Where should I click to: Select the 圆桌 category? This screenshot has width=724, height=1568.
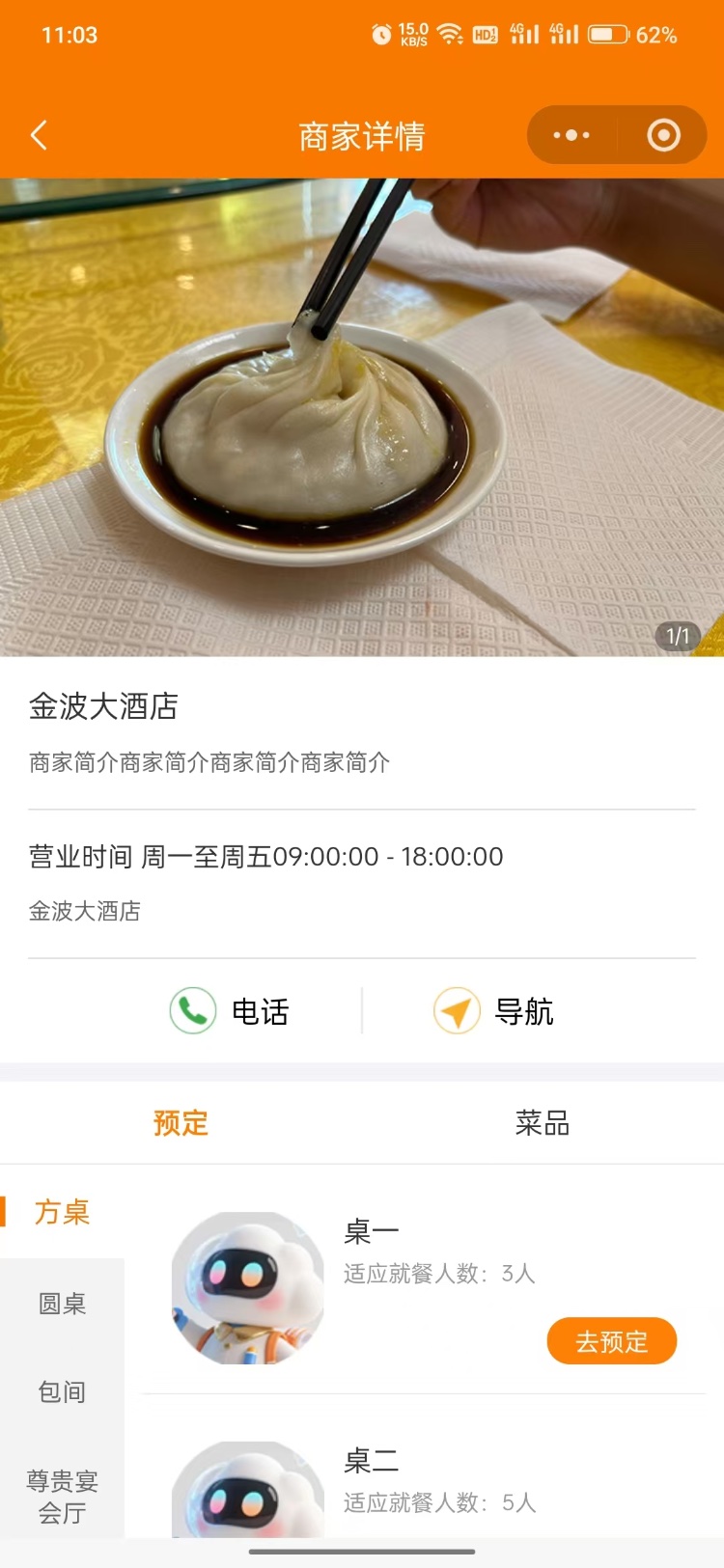tap(62, 1304)
